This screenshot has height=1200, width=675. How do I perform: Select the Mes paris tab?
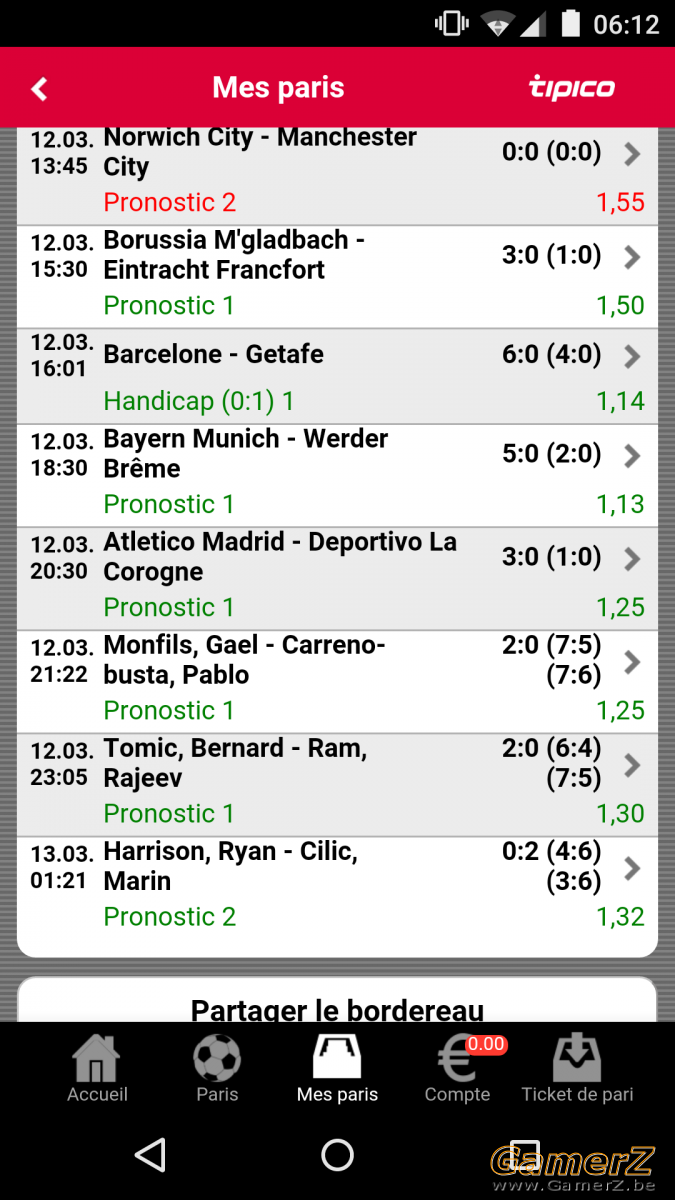[337, 1067]
